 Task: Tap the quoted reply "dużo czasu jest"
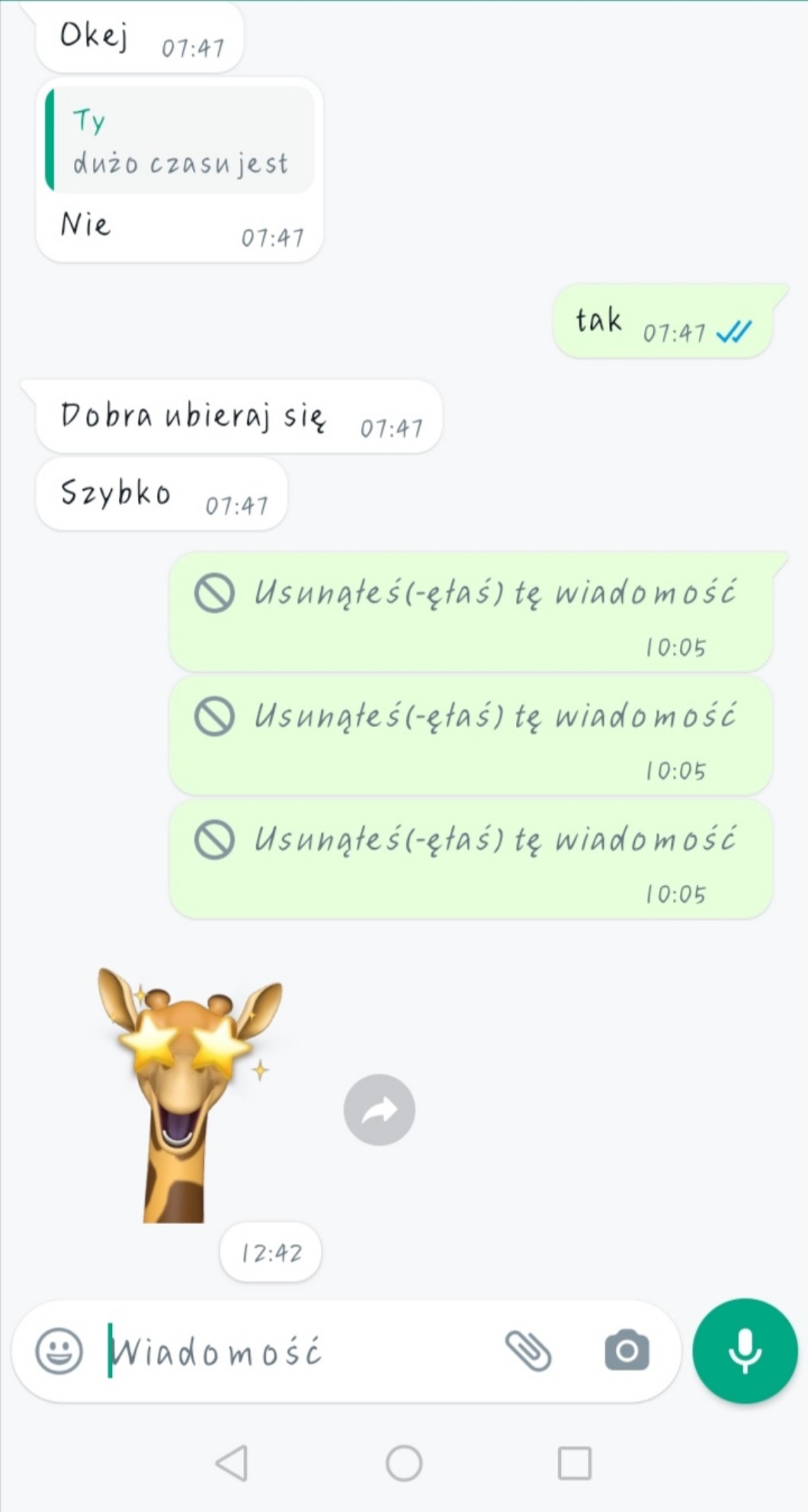pos(180,140)
